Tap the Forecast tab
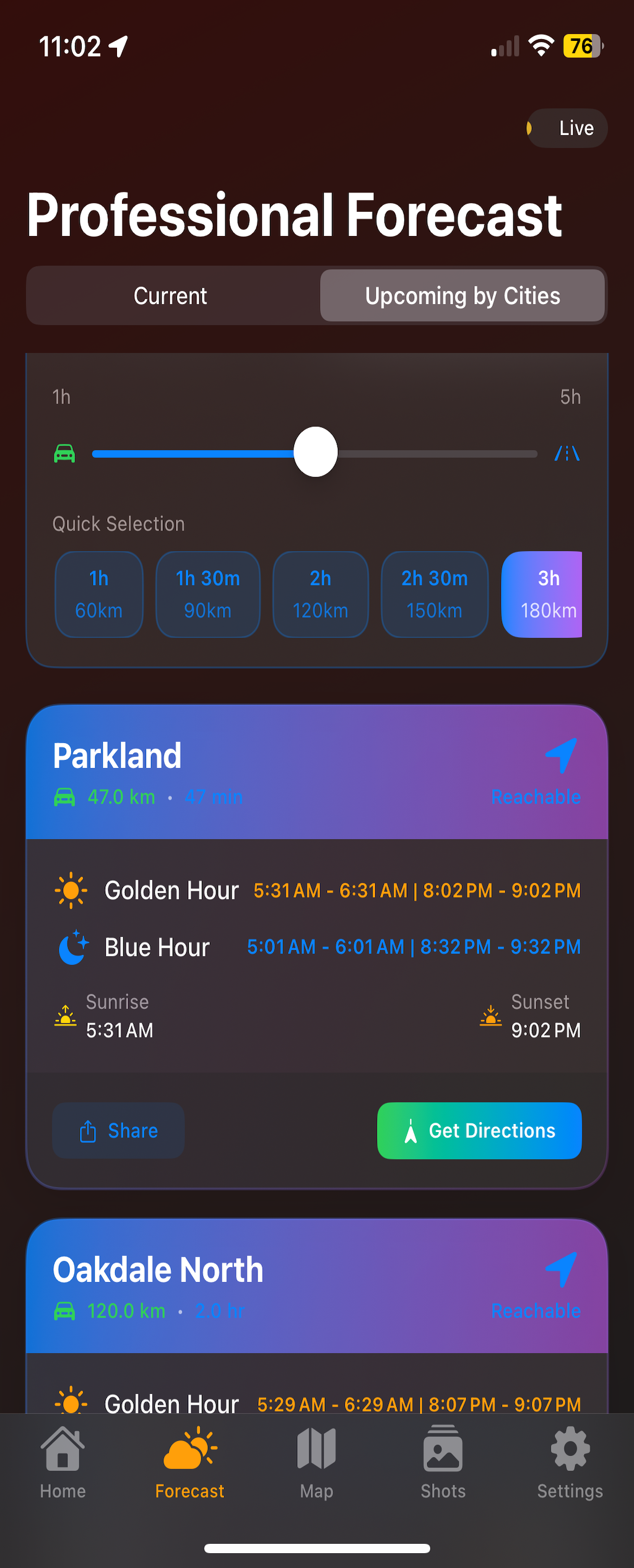 189,1461
